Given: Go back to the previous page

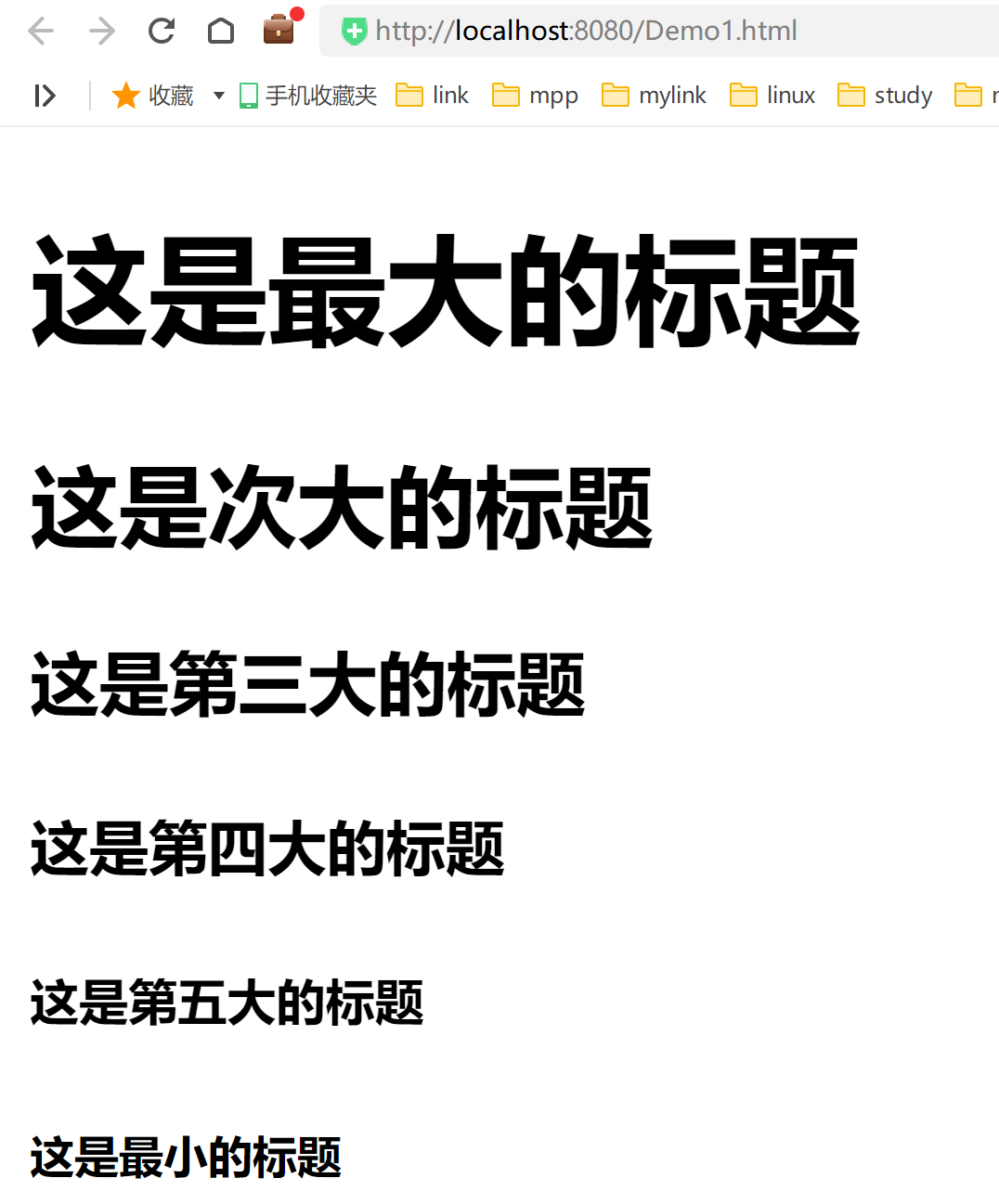Looking at the screenshot, I should (x=41, y=31).
